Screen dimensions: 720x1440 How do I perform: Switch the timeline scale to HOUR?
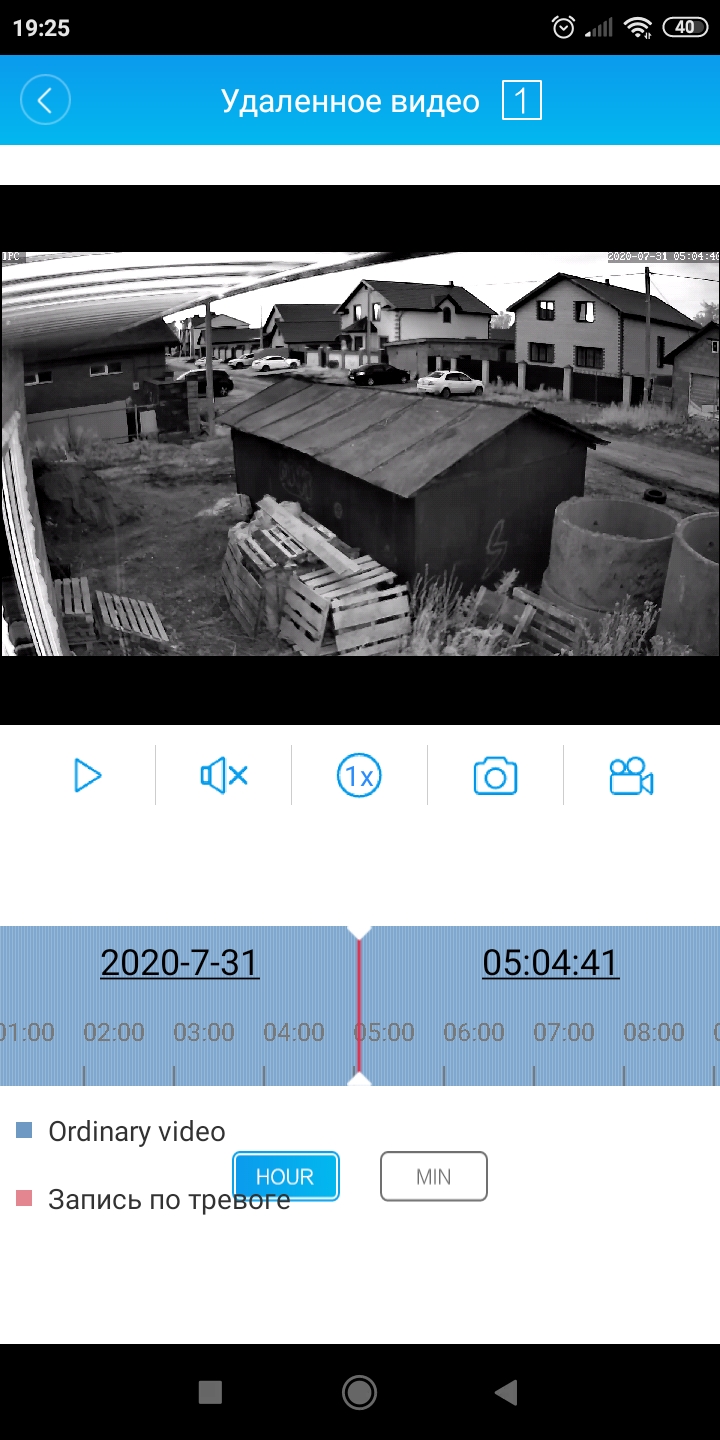(286, 1176)
